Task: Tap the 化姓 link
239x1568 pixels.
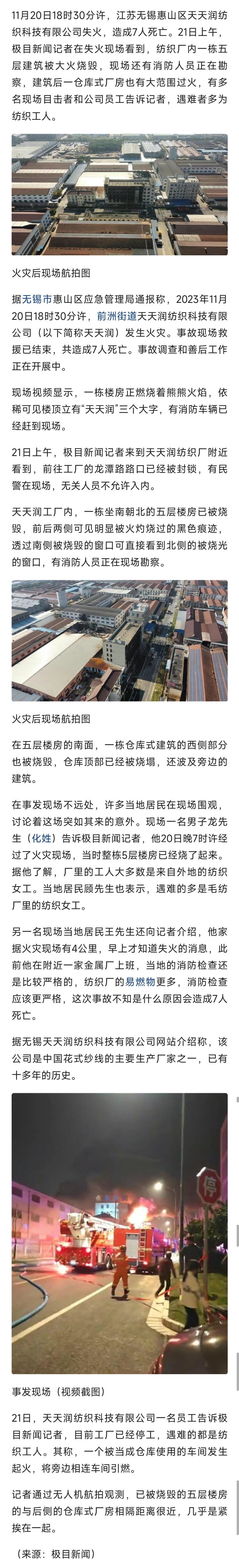Action: coord(42,838)
